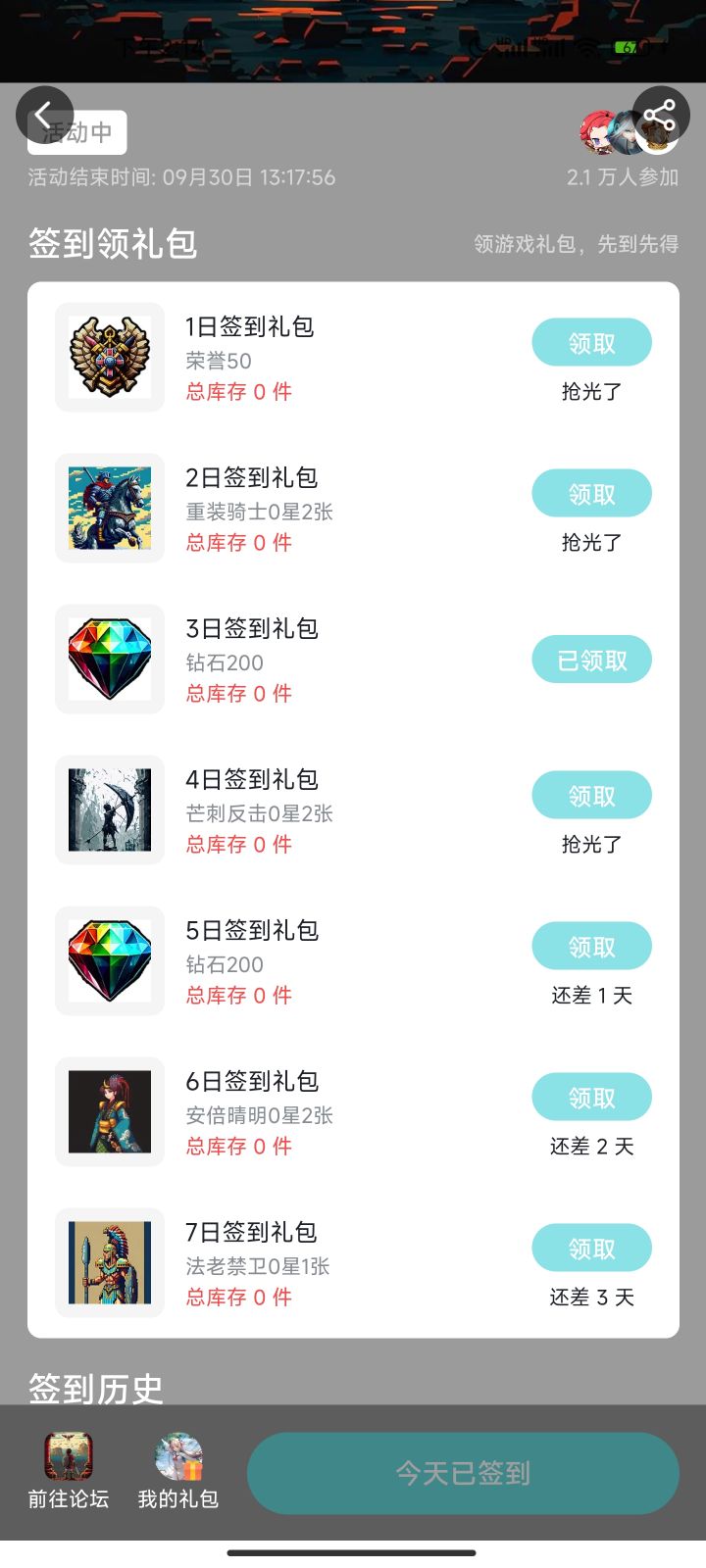Screen dimensions: 706x1568
Task: Open 我的礼包 gift list
Action: [178, 1471]
